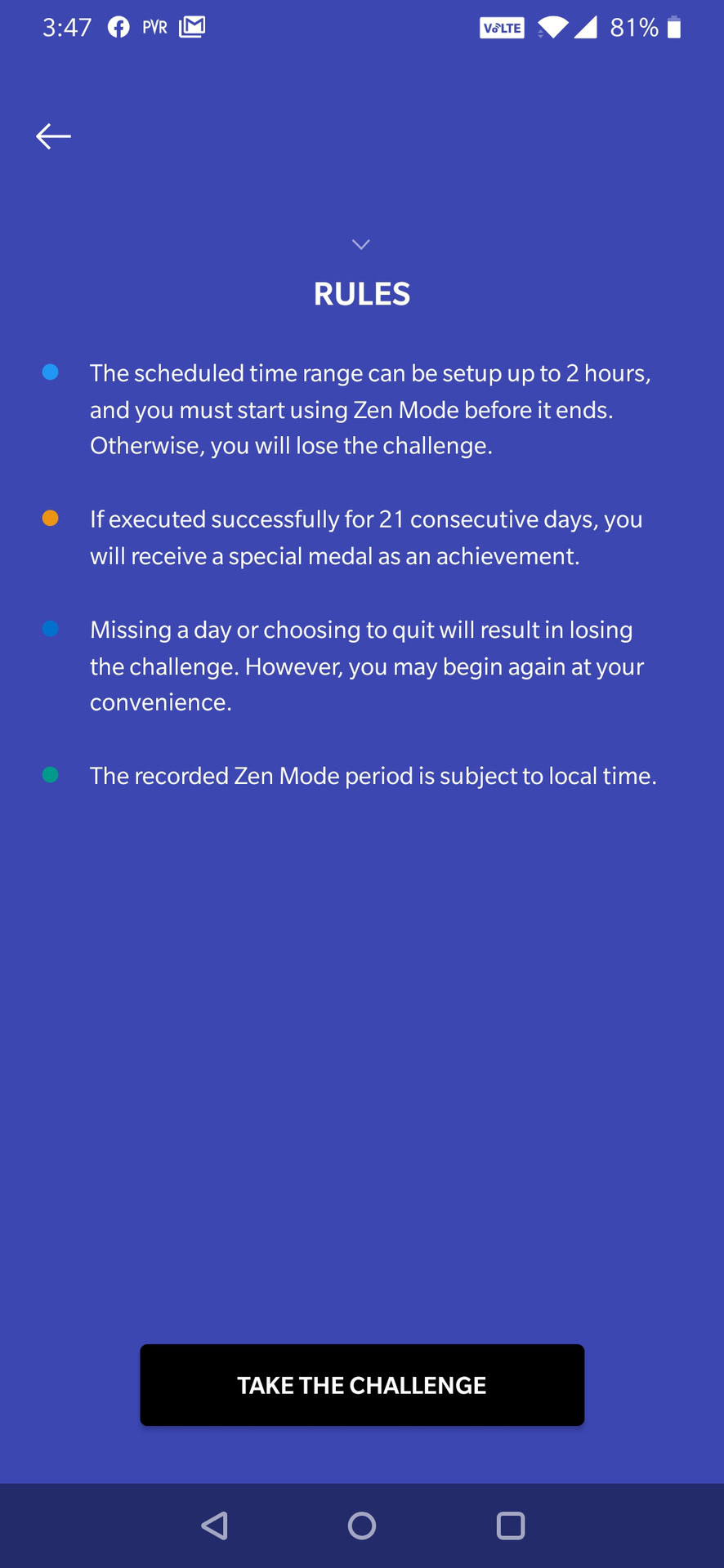Tap Take the Challenge button
This screenshot has width=724, height=1568.
click(362, 1384)
